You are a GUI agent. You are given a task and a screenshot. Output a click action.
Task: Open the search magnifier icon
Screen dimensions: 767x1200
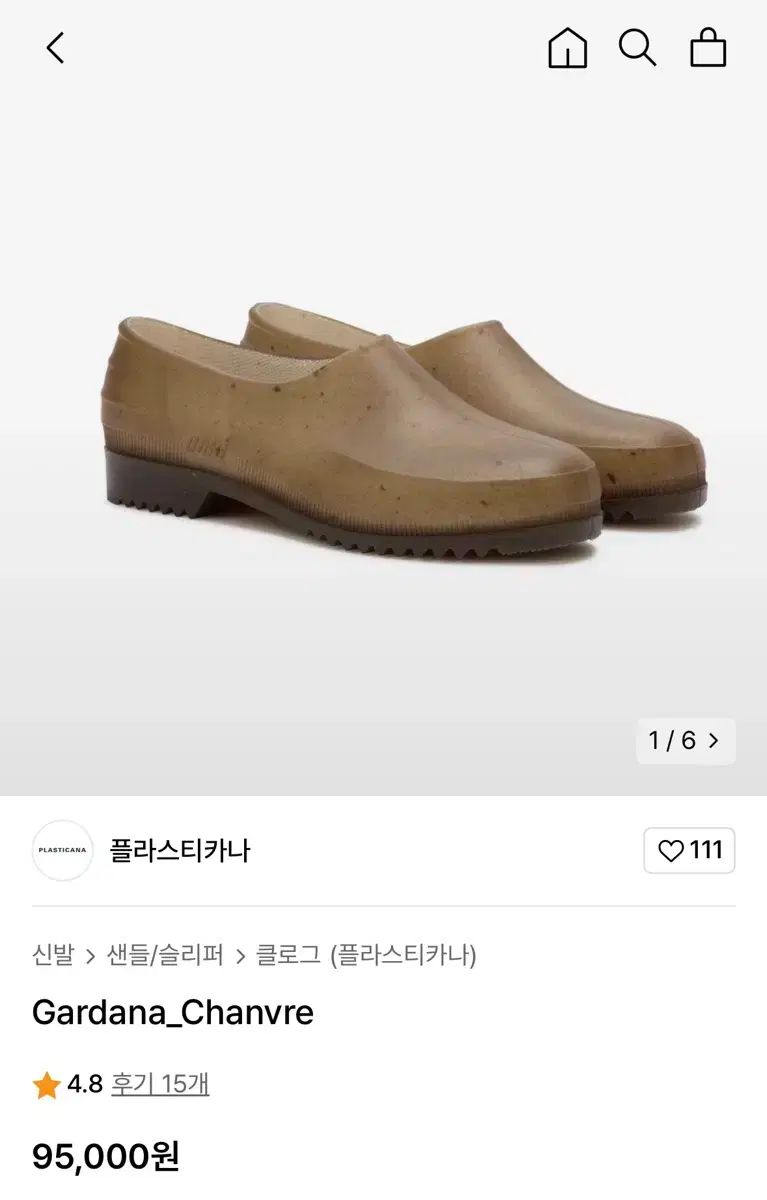click(x=637, y=48)
